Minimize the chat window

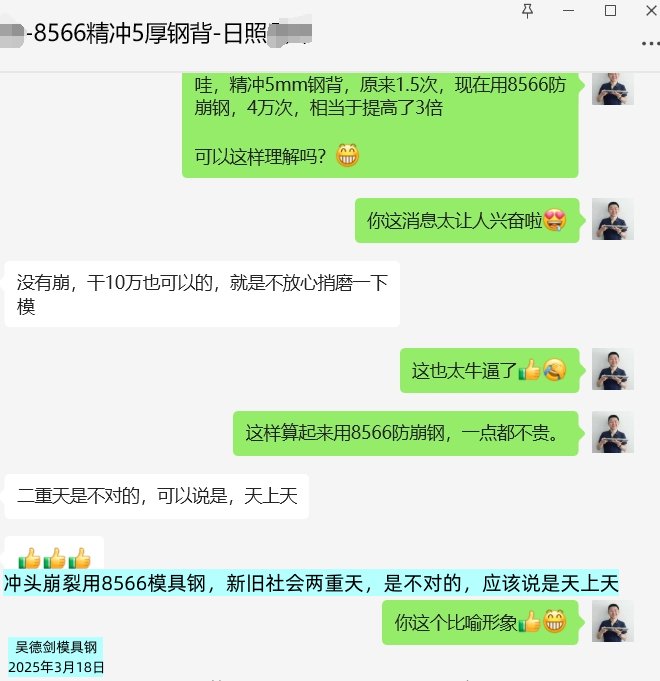pos(569,10)
